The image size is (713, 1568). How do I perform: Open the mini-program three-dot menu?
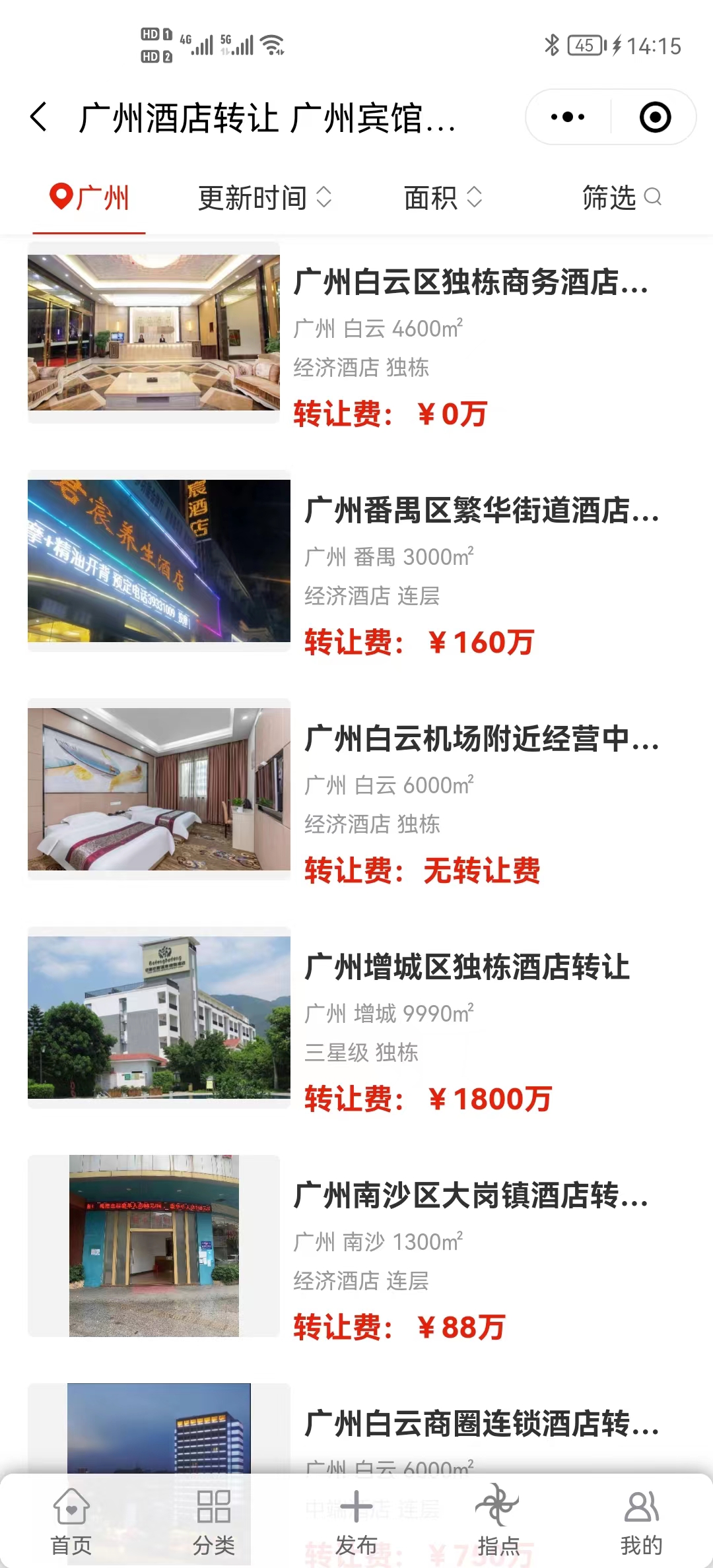click(x=568, y=117)
